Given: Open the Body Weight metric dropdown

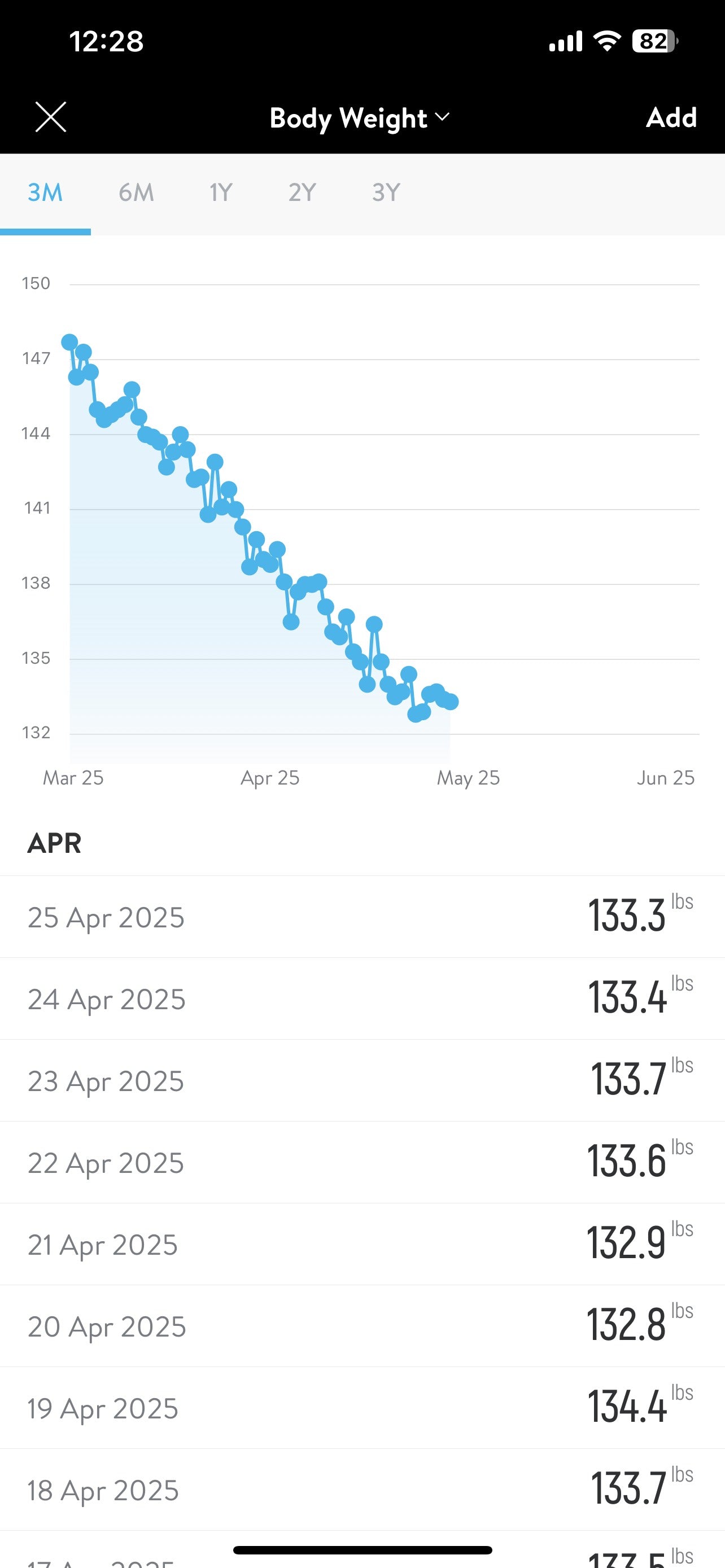Looking at the screenshot, I should click(359, 117).
